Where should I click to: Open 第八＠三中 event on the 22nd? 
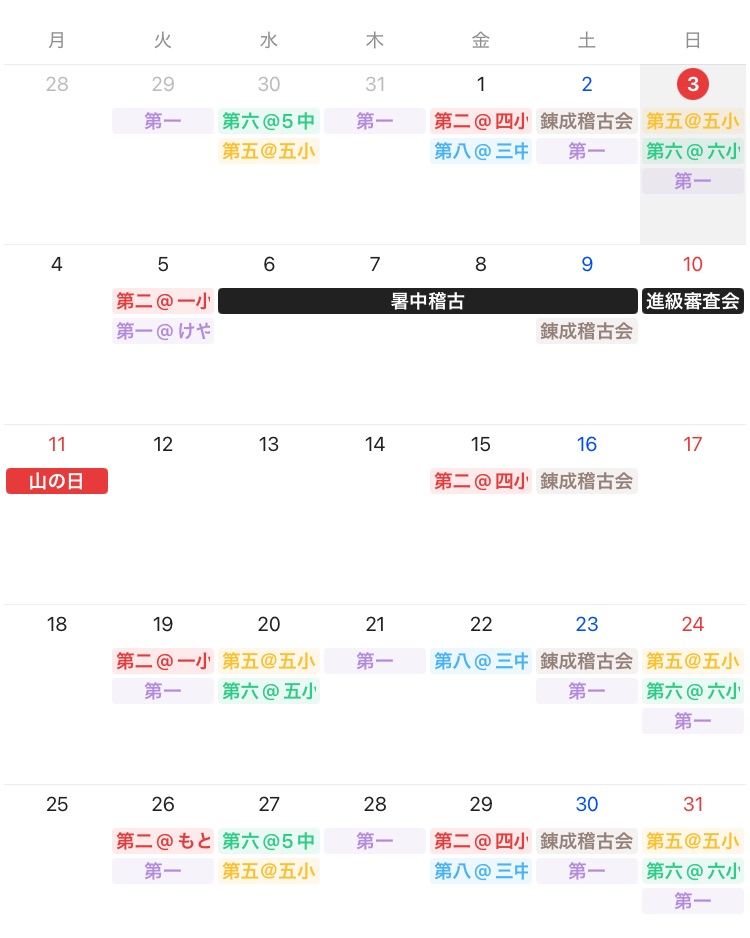pyautogui.click(x=480, y=661)
